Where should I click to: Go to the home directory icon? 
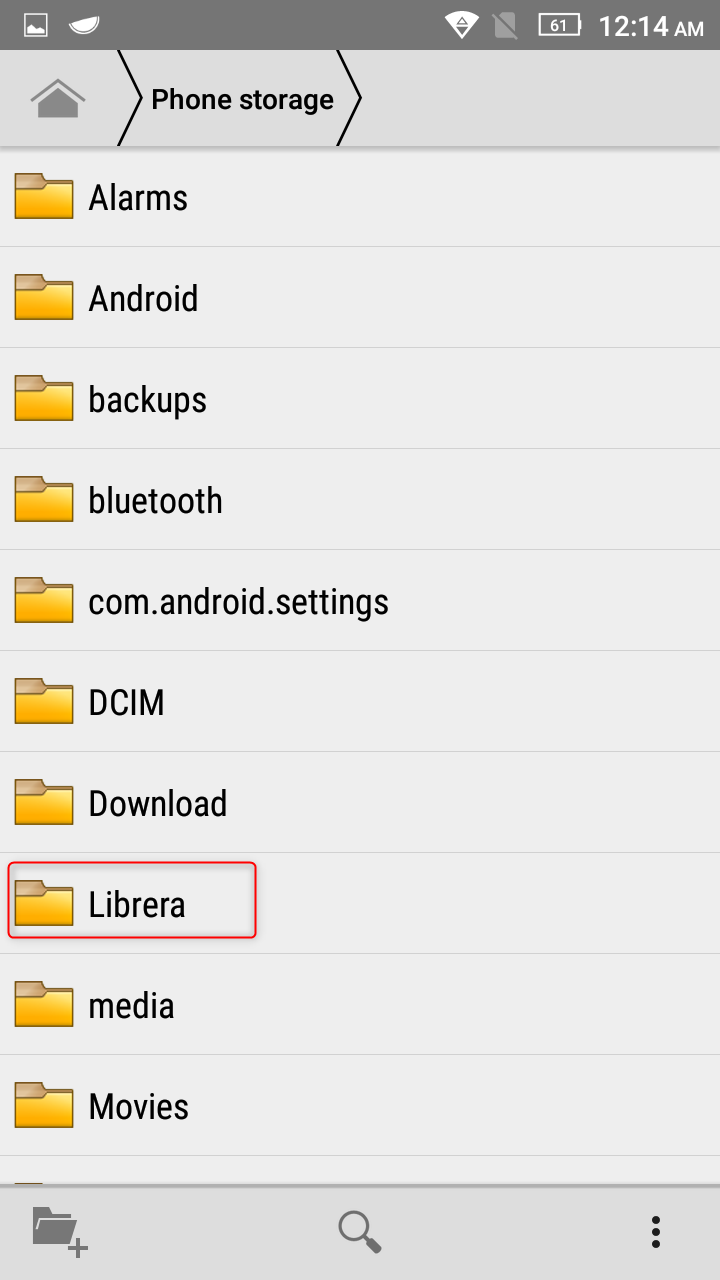[x=58, y=99]
